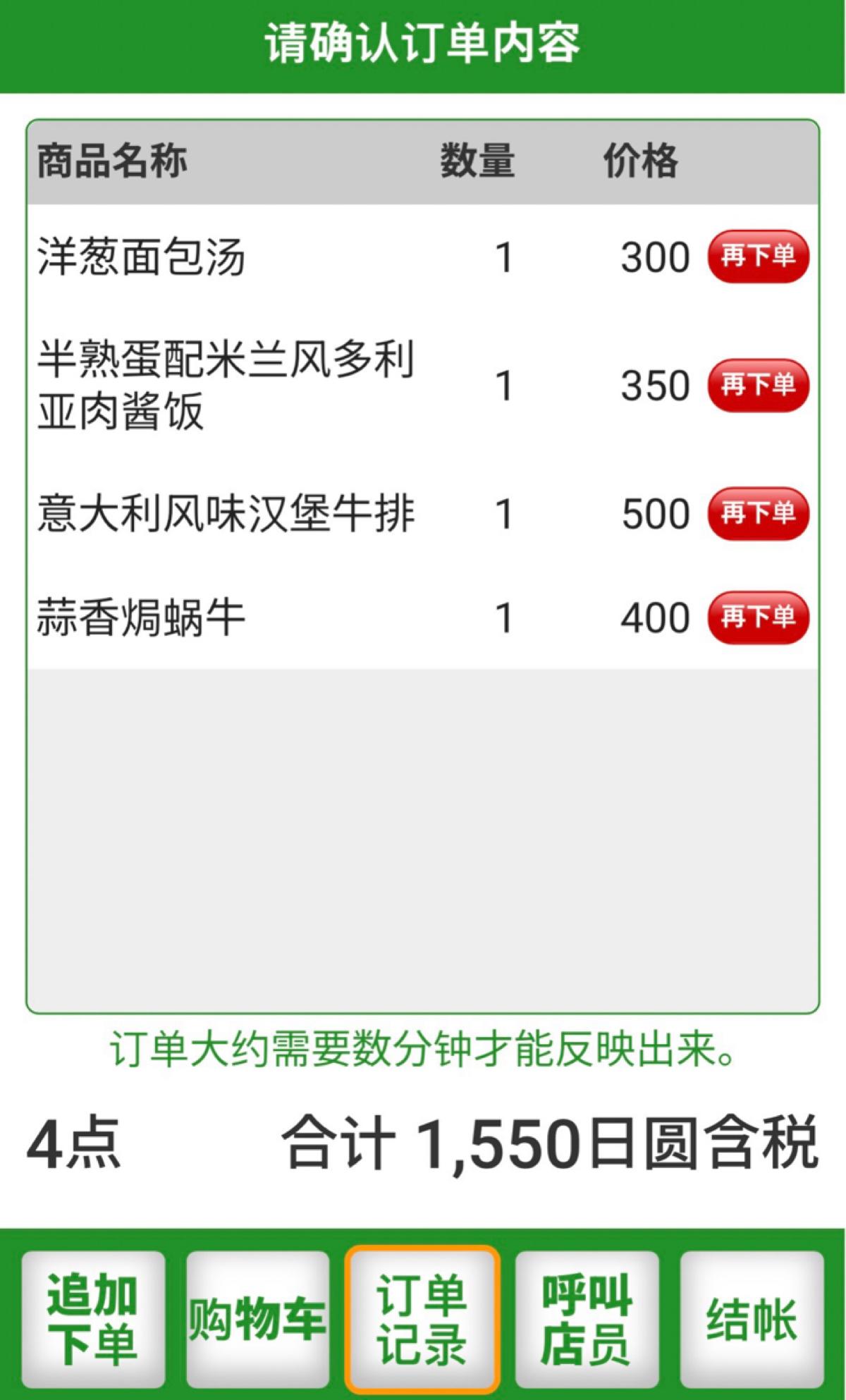Reorder 意大利风味汉堡牛排
The image size is (846, 1400).
pyautogui.click(x=758, y=513)
